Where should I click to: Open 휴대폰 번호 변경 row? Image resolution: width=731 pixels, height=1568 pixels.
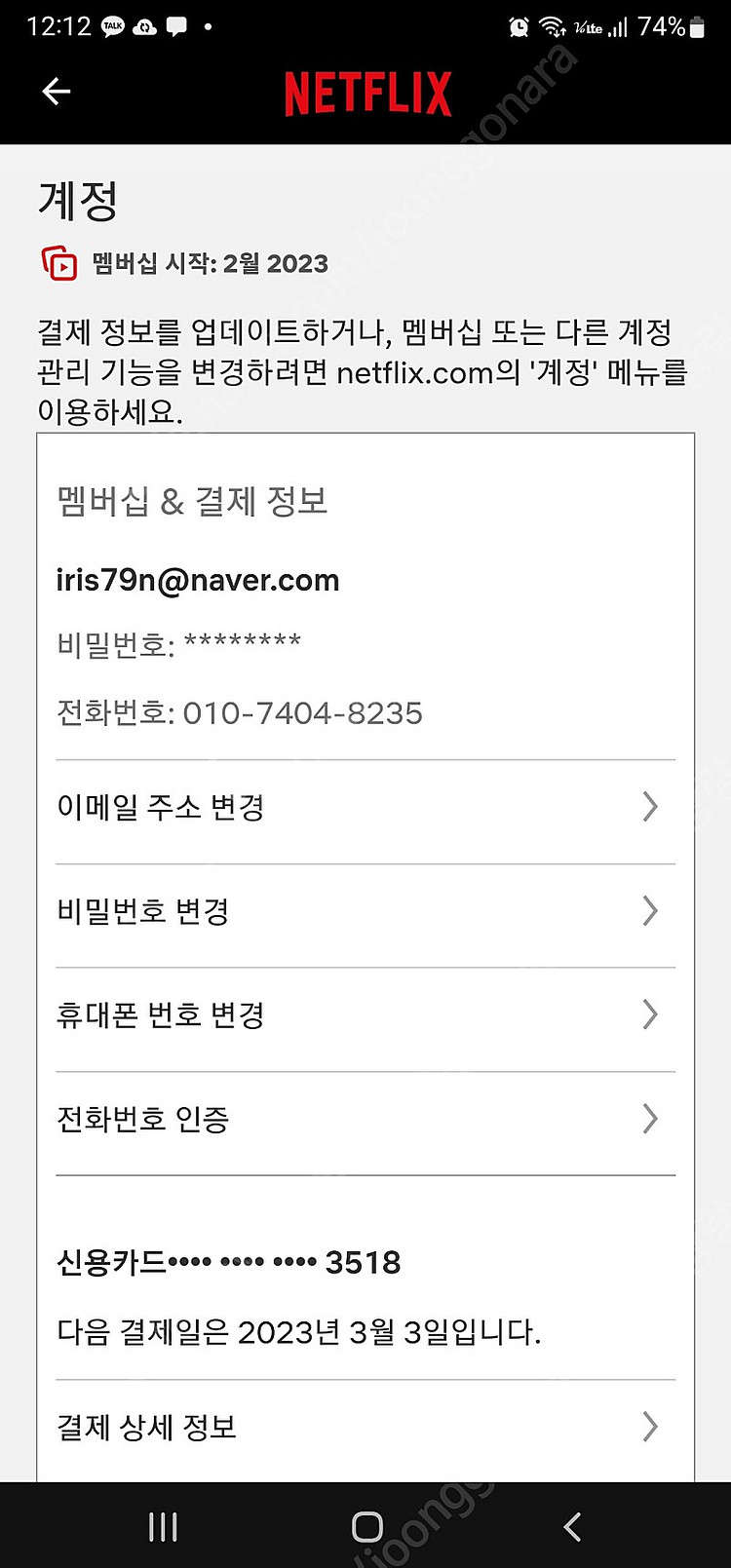(x=365, y=1015)
